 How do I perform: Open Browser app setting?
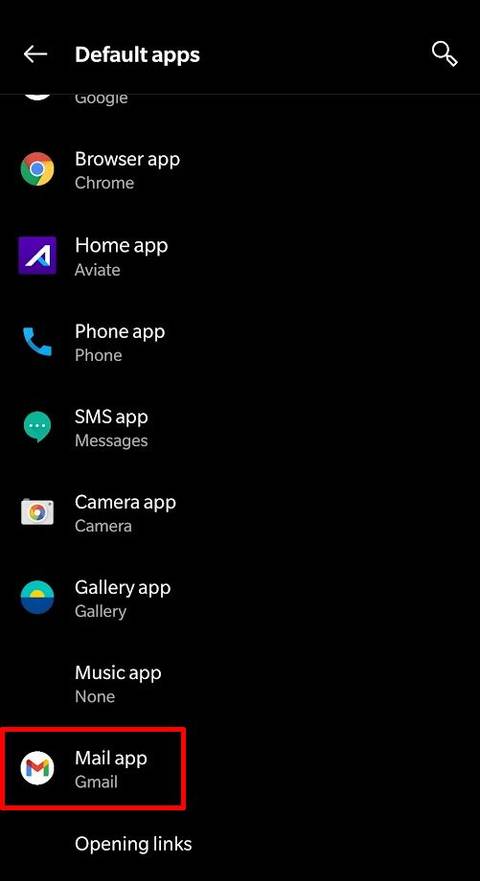[240, 170]
